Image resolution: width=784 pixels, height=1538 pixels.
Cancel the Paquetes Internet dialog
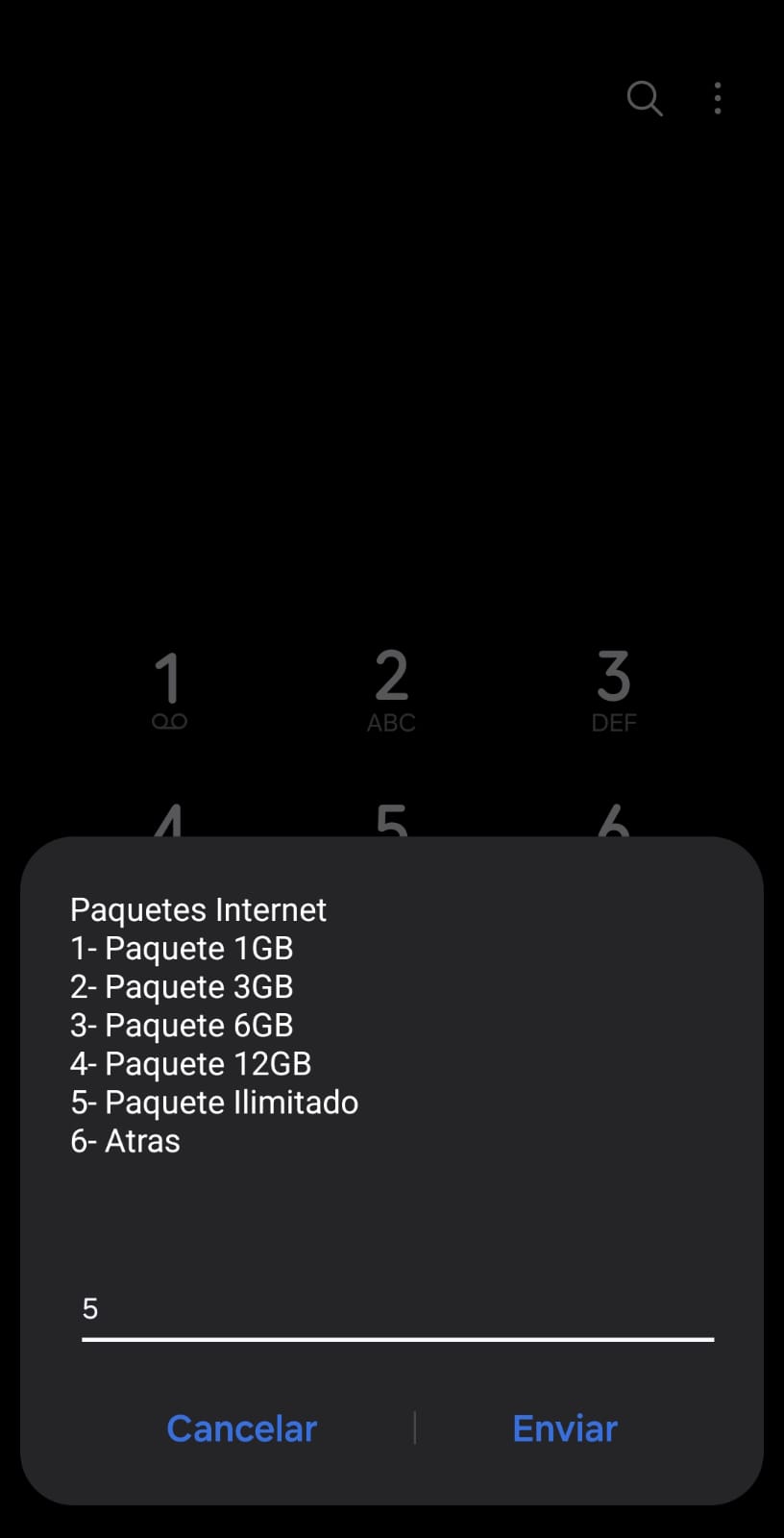[241, 1428]
